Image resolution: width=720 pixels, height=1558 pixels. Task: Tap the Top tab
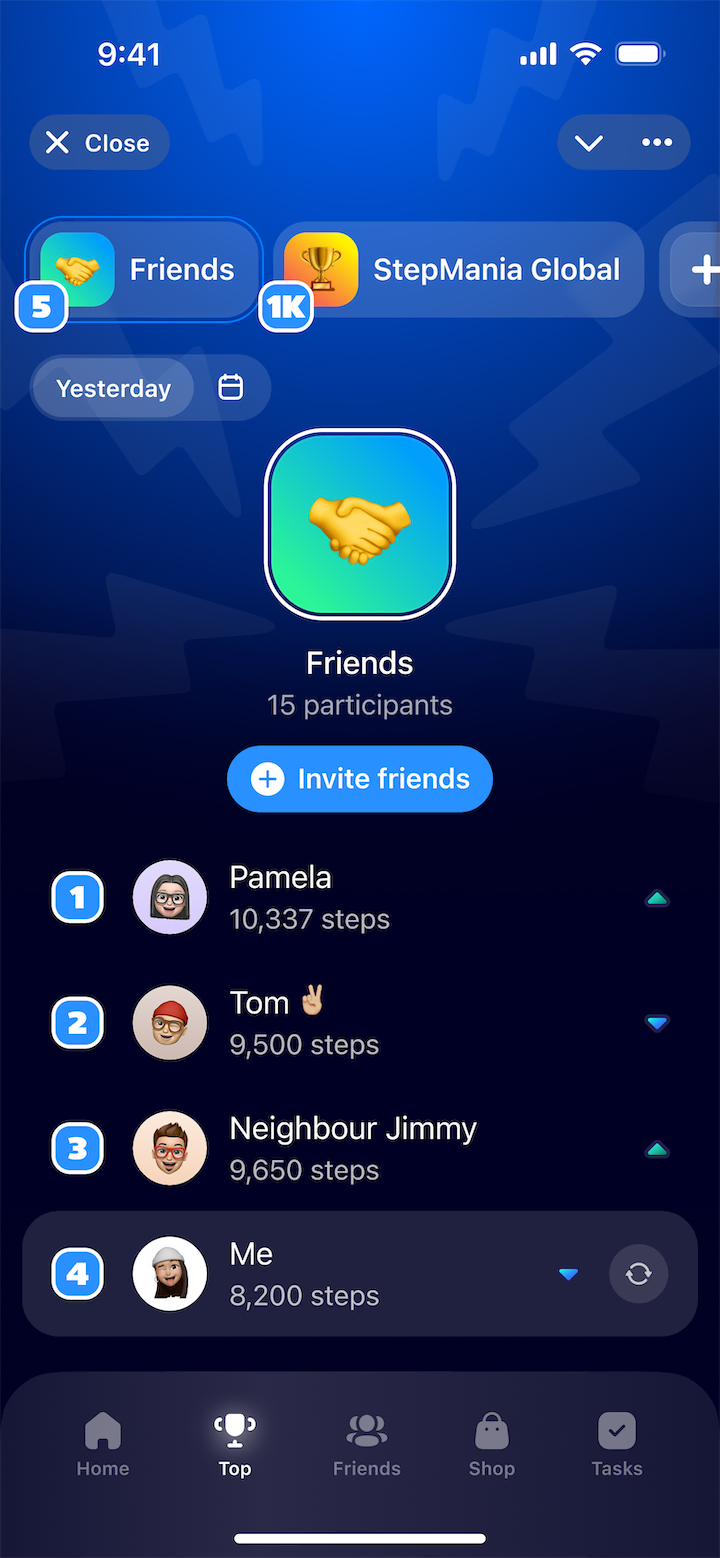(235, 1444)
